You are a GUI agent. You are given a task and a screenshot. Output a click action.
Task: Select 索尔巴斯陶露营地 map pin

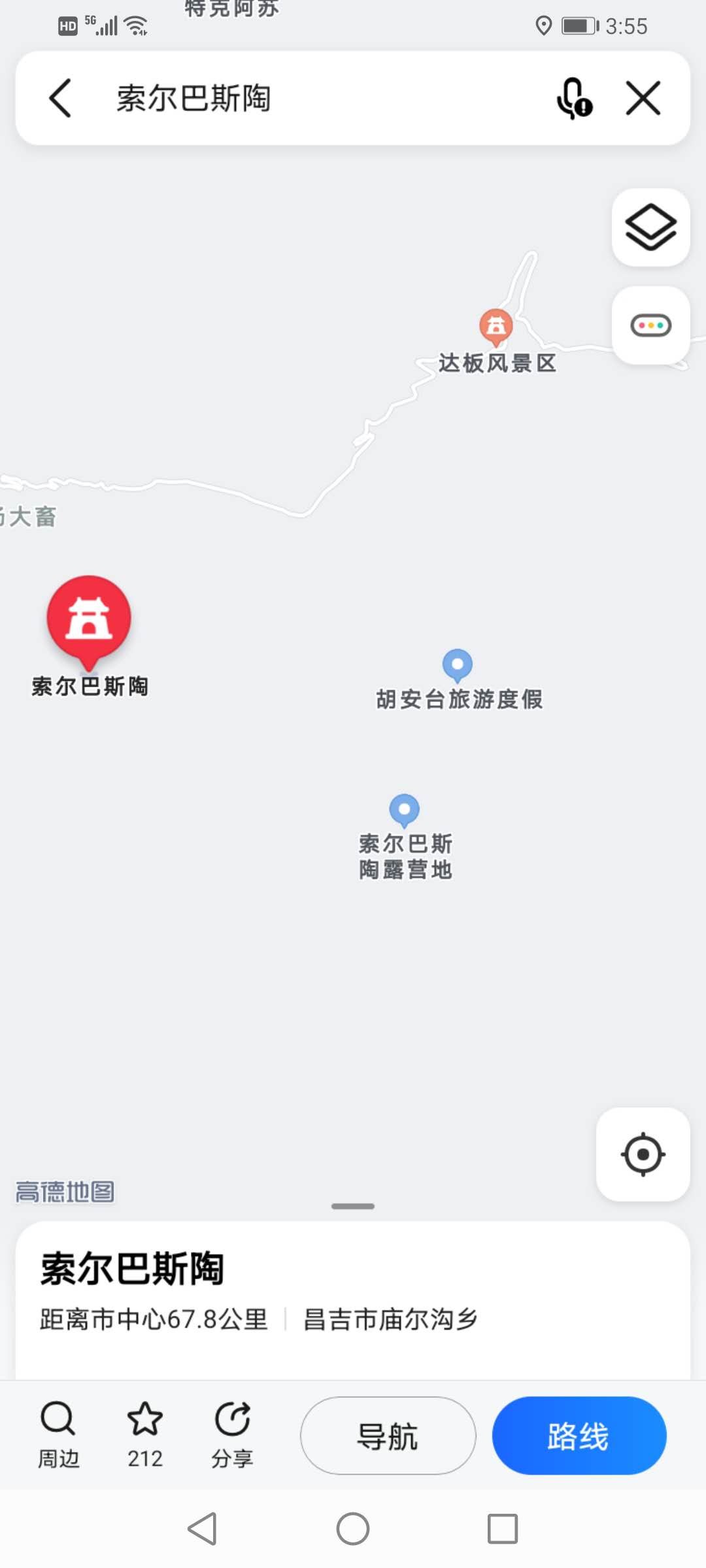point(405,810)
